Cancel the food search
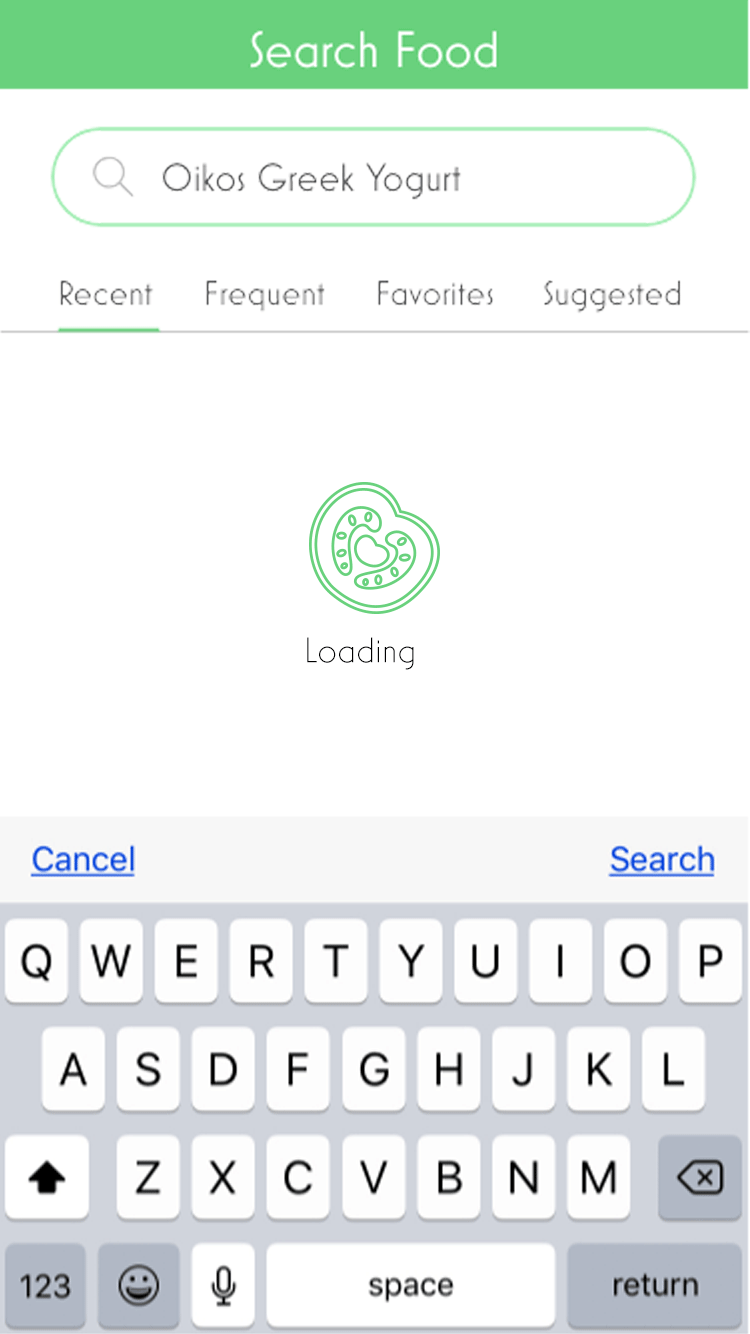Viewport: 750px width, 1334px height. pos(83,859)
